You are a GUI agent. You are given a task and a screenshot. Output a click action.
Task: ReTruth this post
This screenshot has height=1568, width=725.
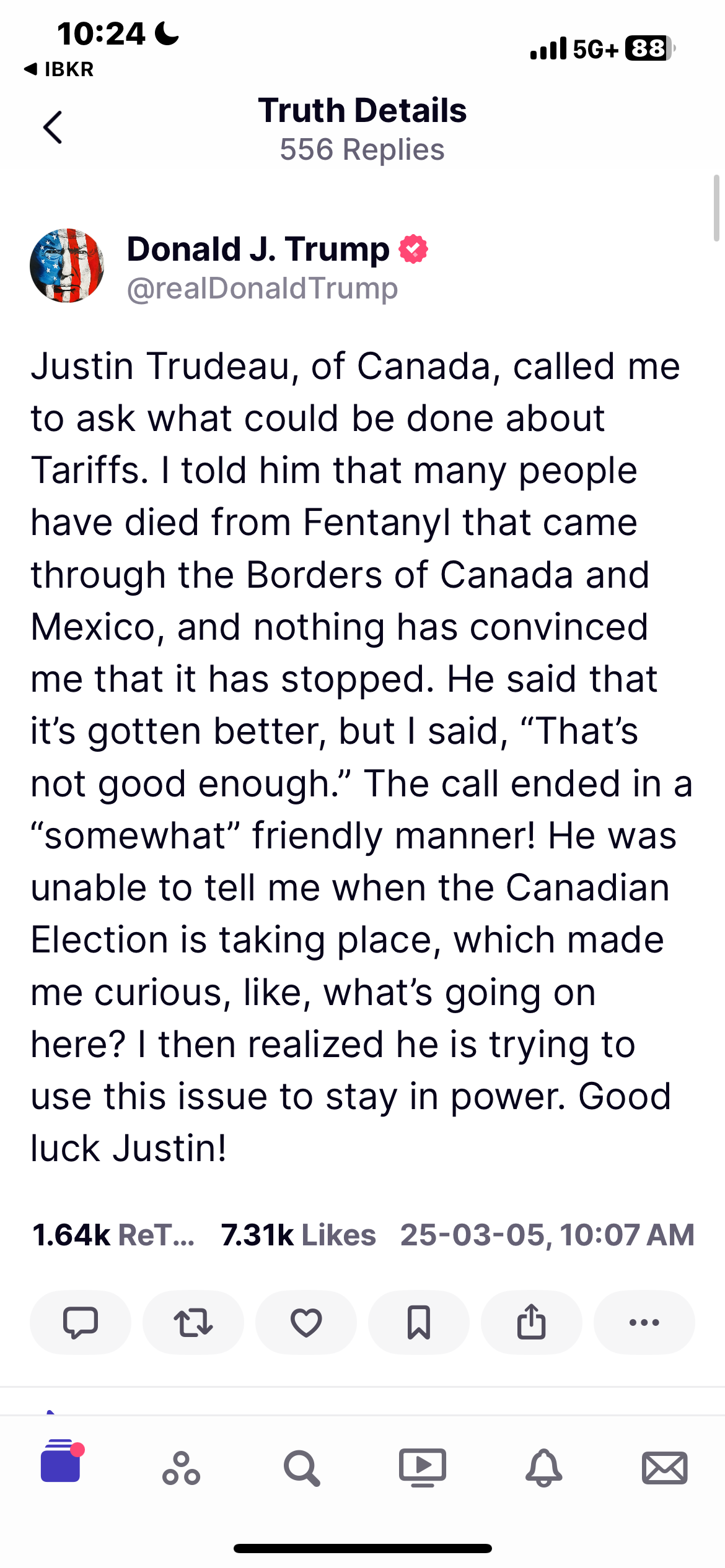193,1322
